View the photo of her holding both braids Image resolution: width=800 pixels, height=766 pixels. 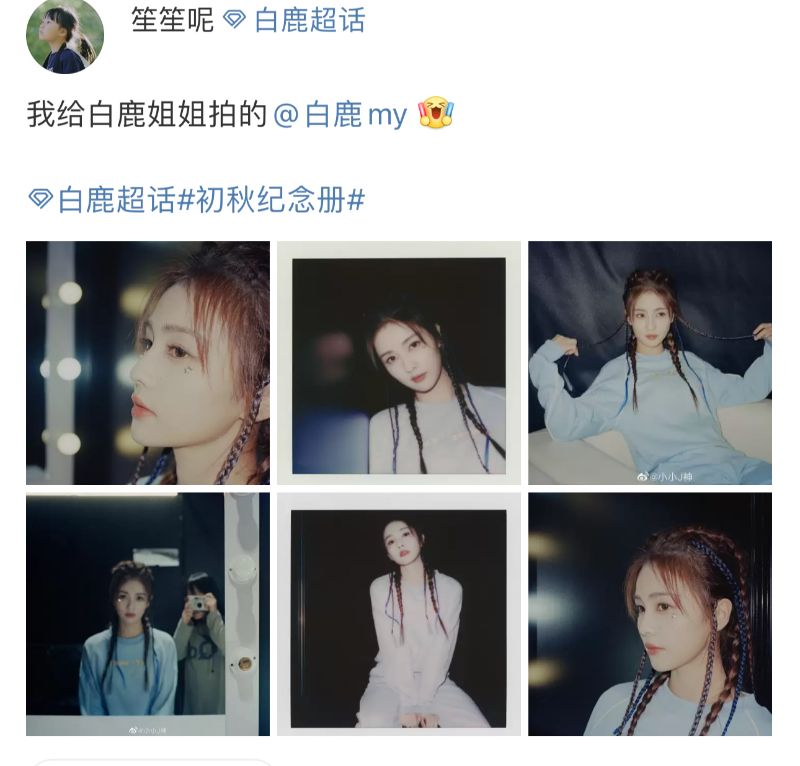click(650, 362)
